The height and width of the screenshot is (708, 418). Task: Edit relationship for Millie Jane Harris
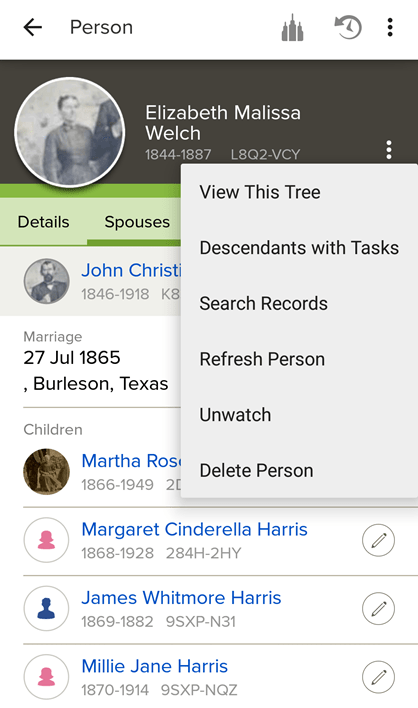(378, 677)
